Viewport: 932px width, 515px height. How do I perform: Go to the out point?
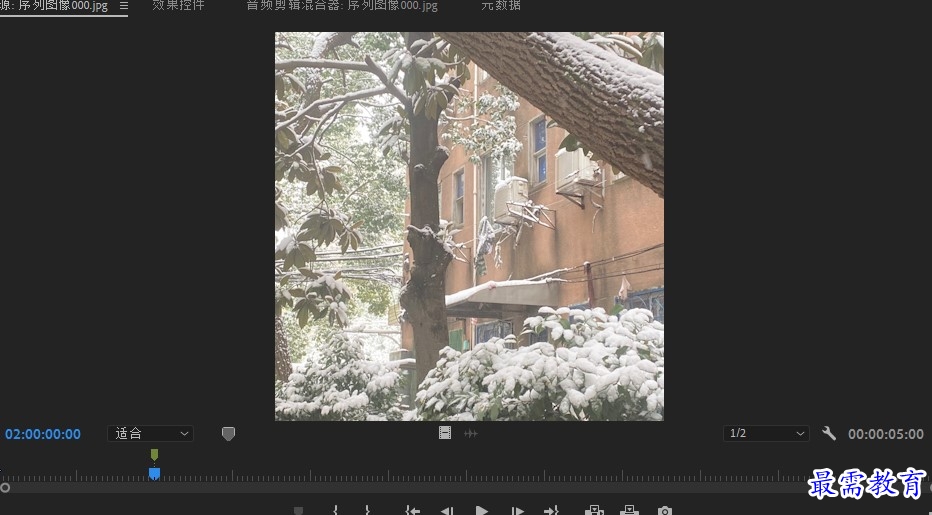point(551,510)
